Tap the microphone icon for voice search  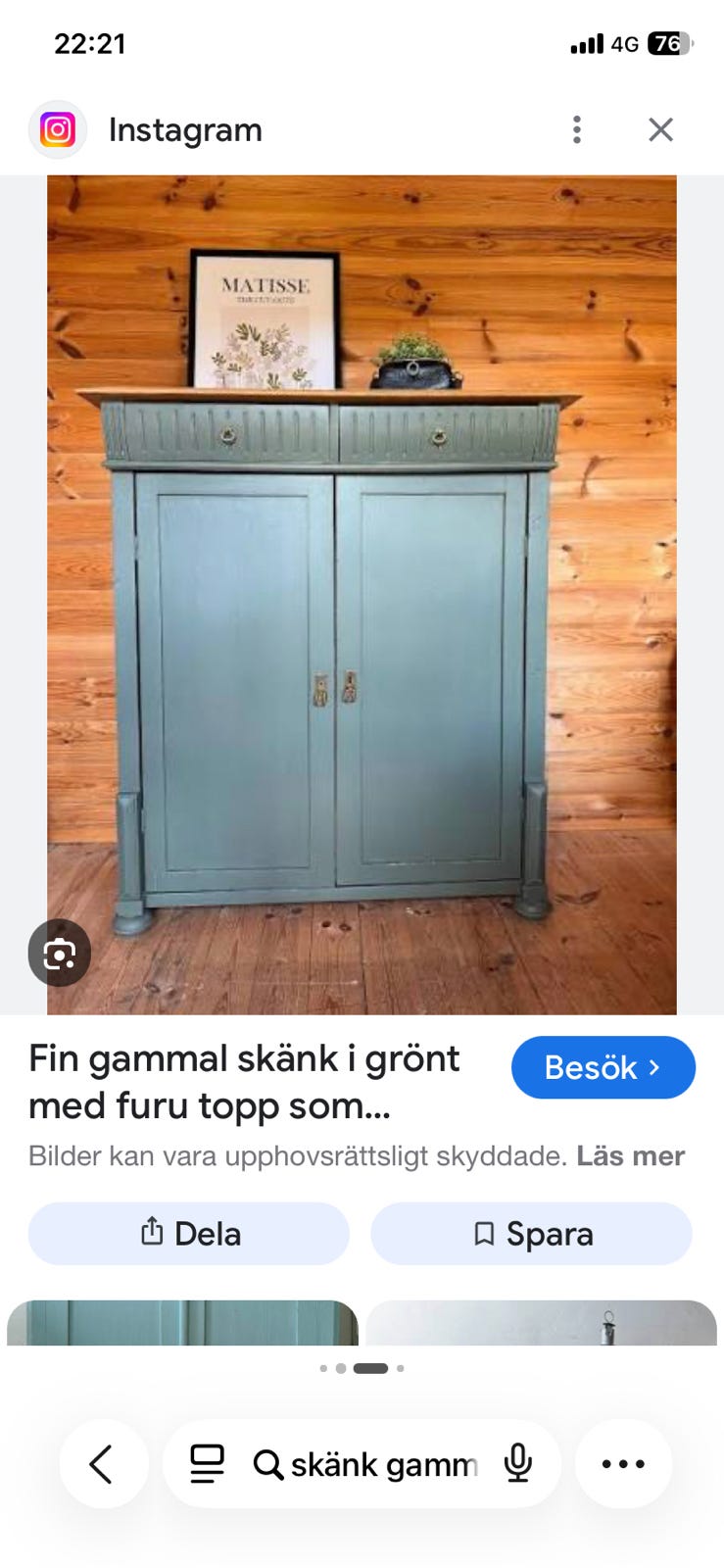pyautogui.click(x=516, y=1464)
